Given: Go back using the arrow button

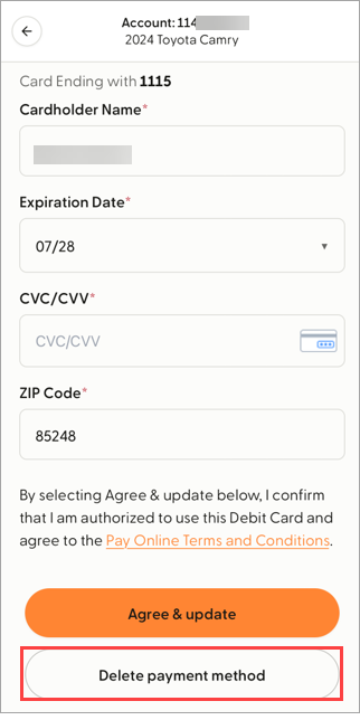Looking at the screenshot, I should click(x=27, y=31).
